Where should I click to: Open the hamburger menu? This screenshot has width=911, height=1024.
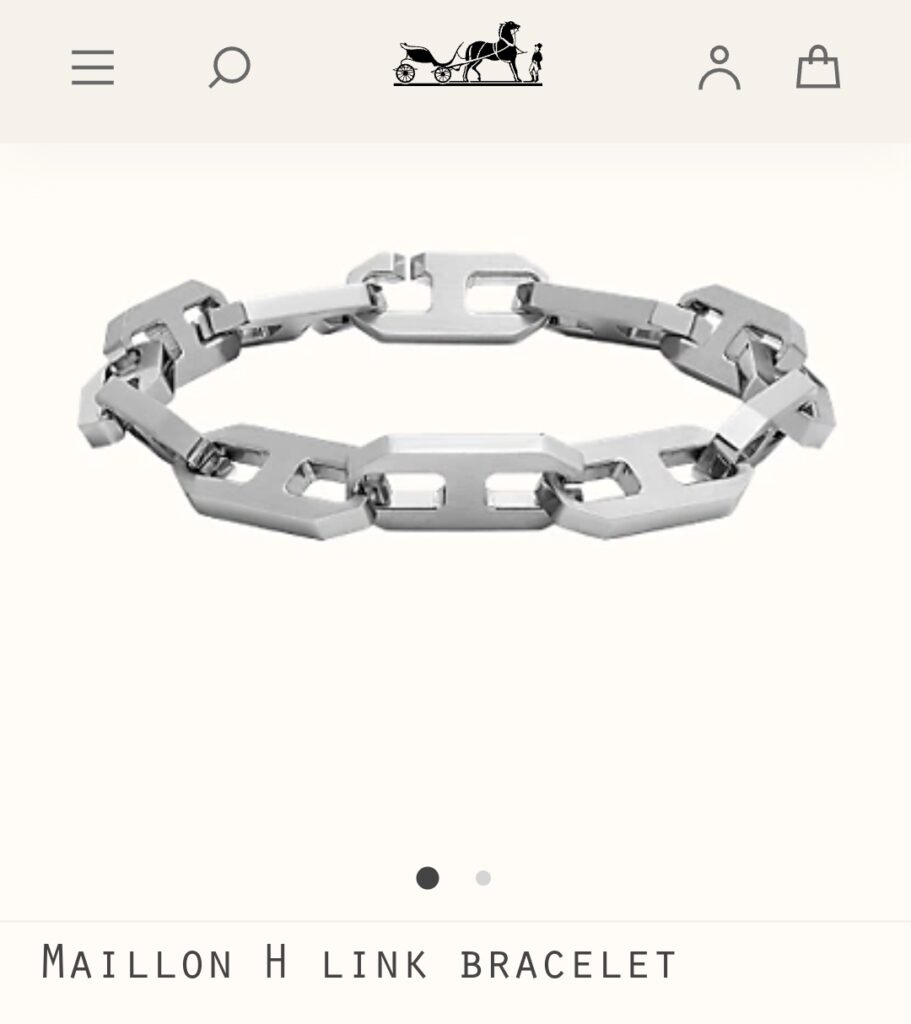93,68
